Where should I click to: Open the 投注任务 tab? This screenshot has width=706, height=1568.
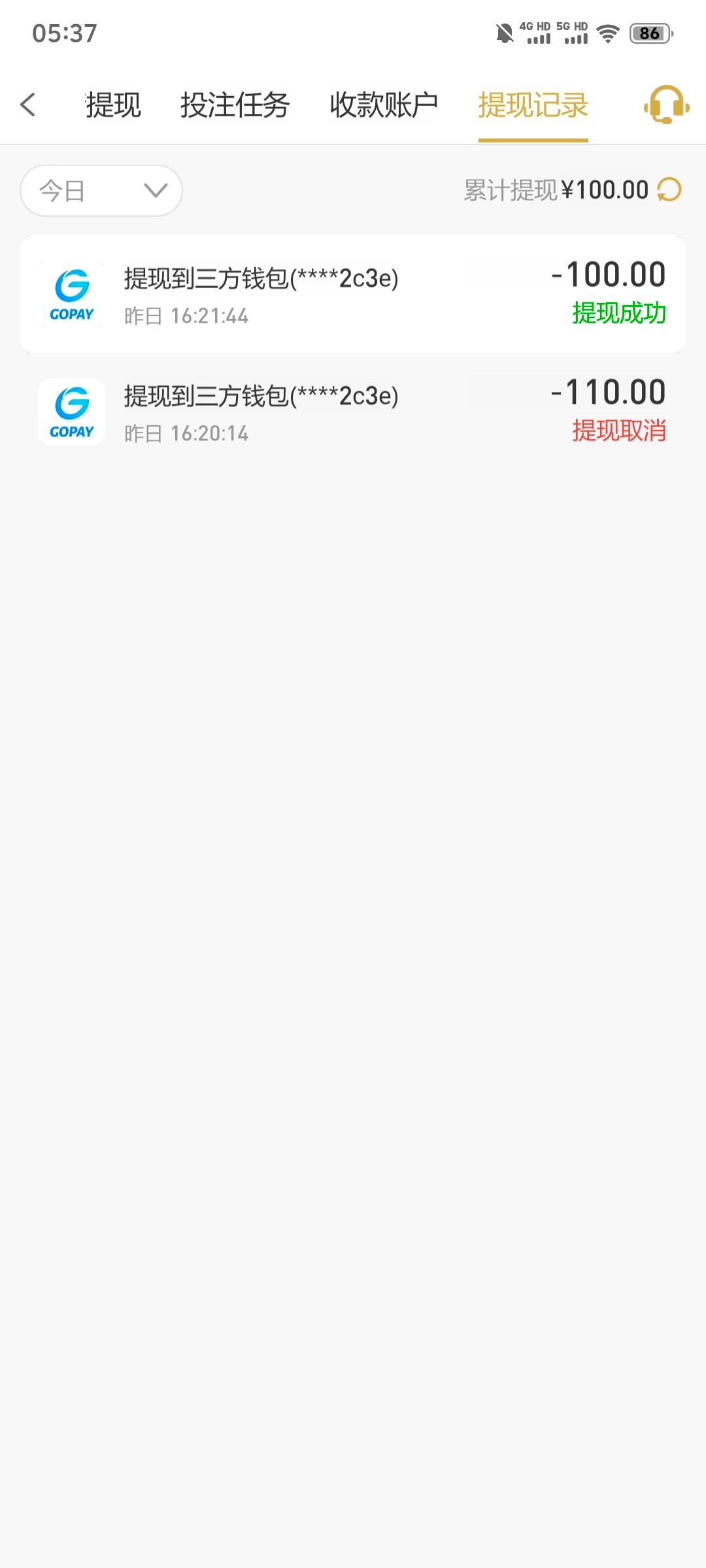[235, 105]
